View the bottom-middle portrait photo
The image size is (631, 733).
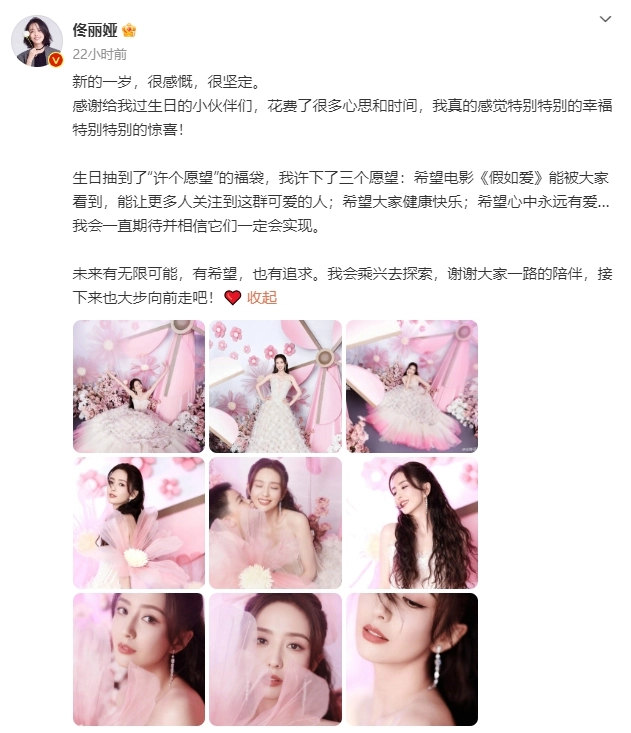coord(275,658)
